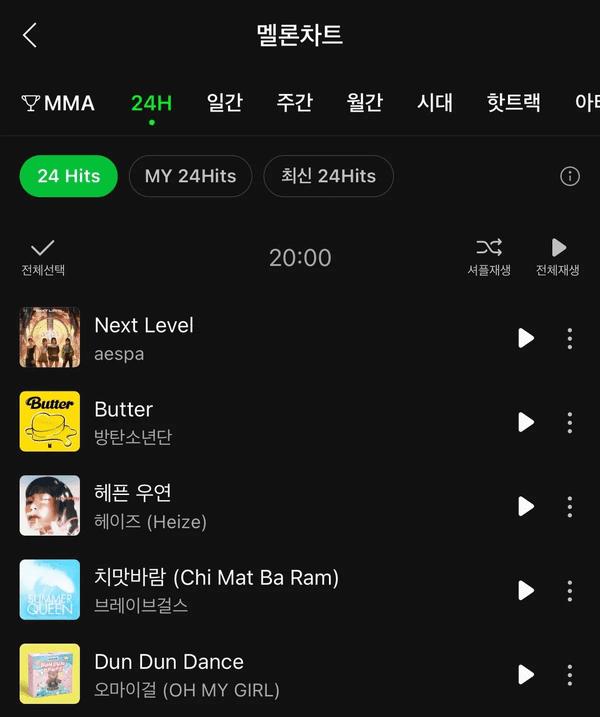Open more options for Butter

pos(570,422)
